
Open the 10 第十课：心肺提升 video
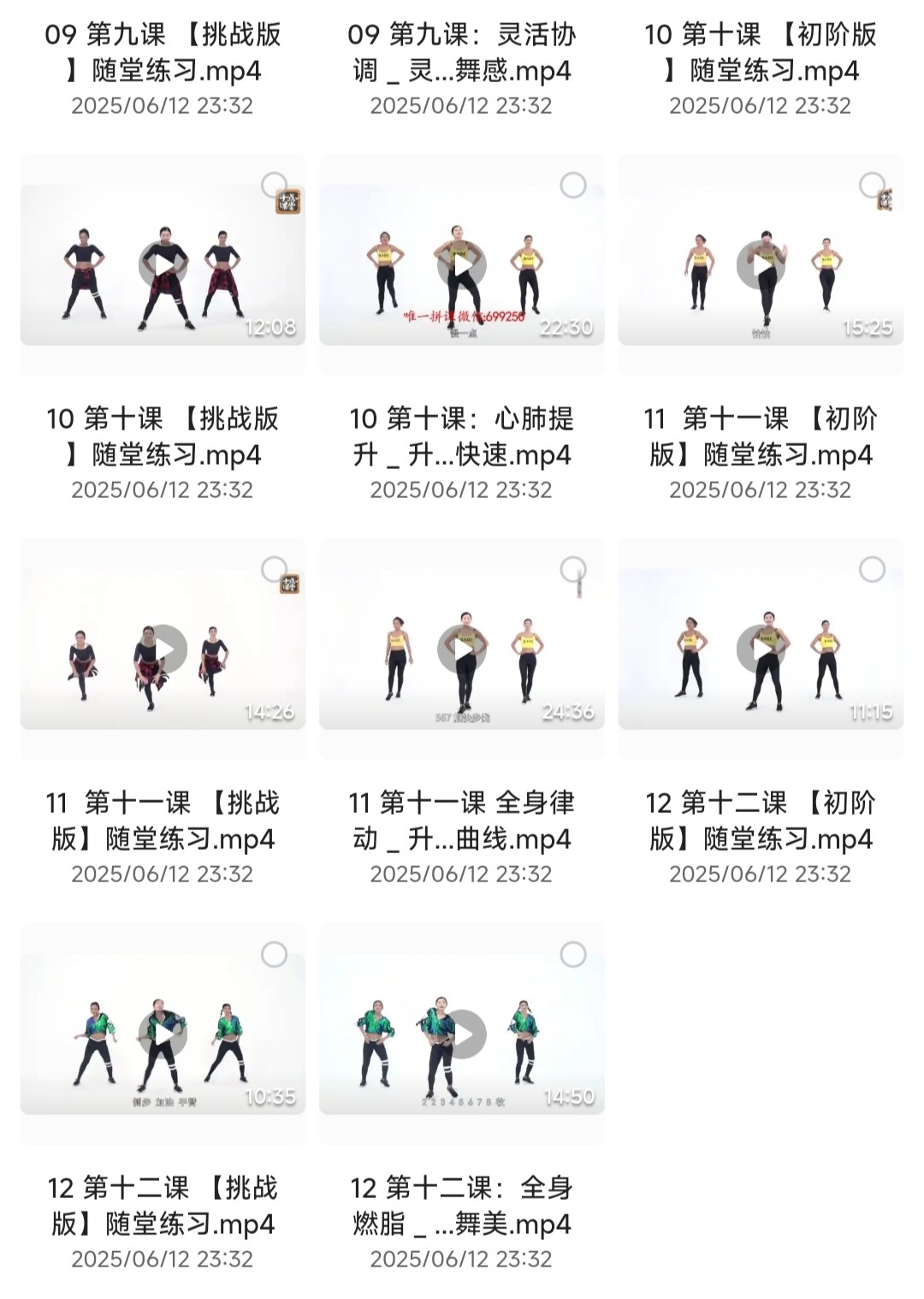coord(462,266)
